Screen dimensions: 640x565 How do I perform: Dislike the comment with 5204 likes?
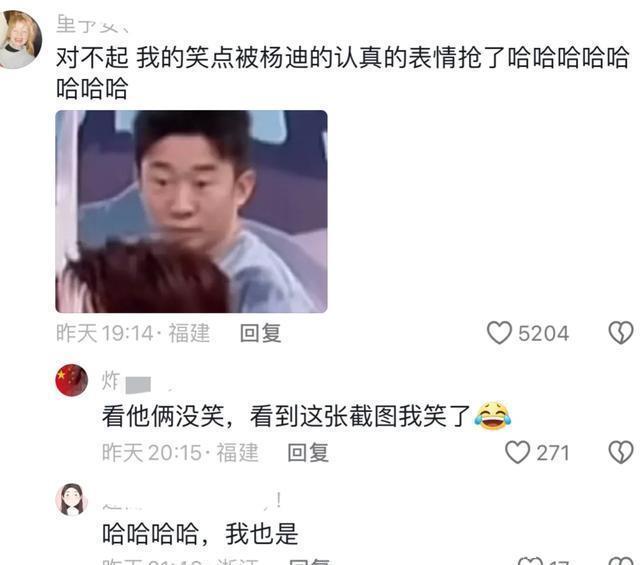[621, 333]
